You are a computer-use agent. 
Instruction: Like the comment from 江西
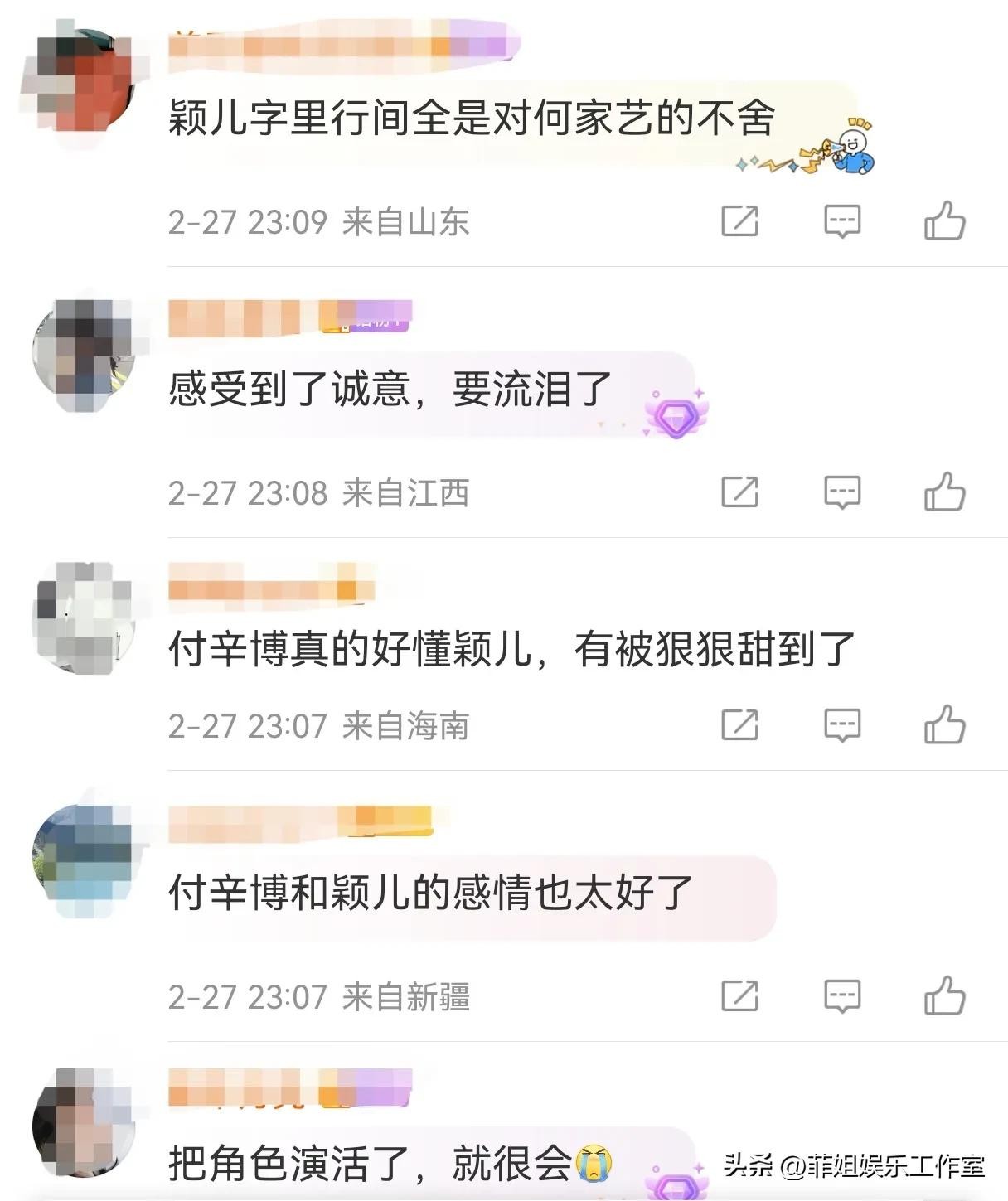pyautogui.click(x=945, y=492)
